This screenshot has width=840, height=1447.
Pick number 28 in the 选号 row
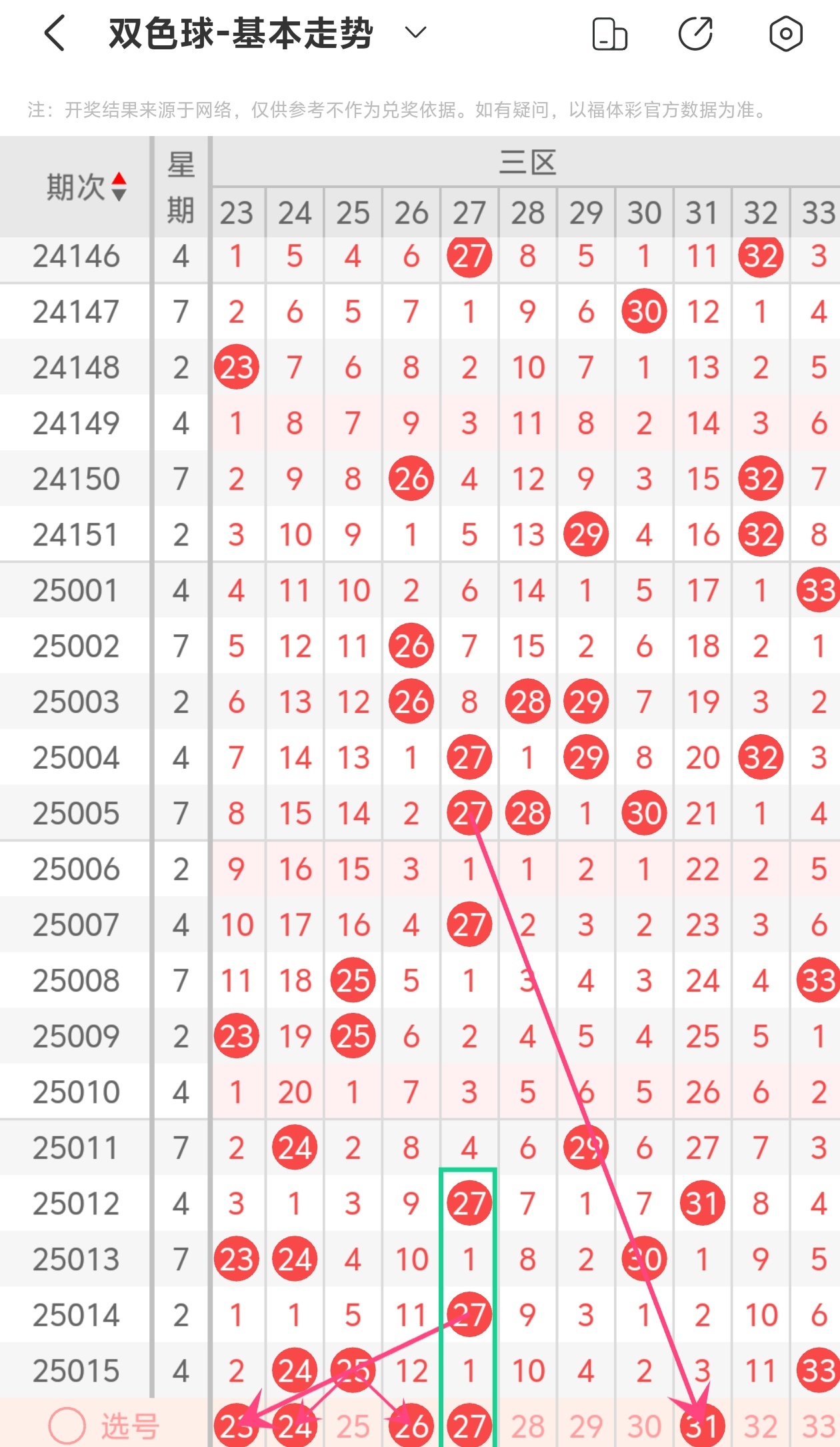coord(527,1426)
